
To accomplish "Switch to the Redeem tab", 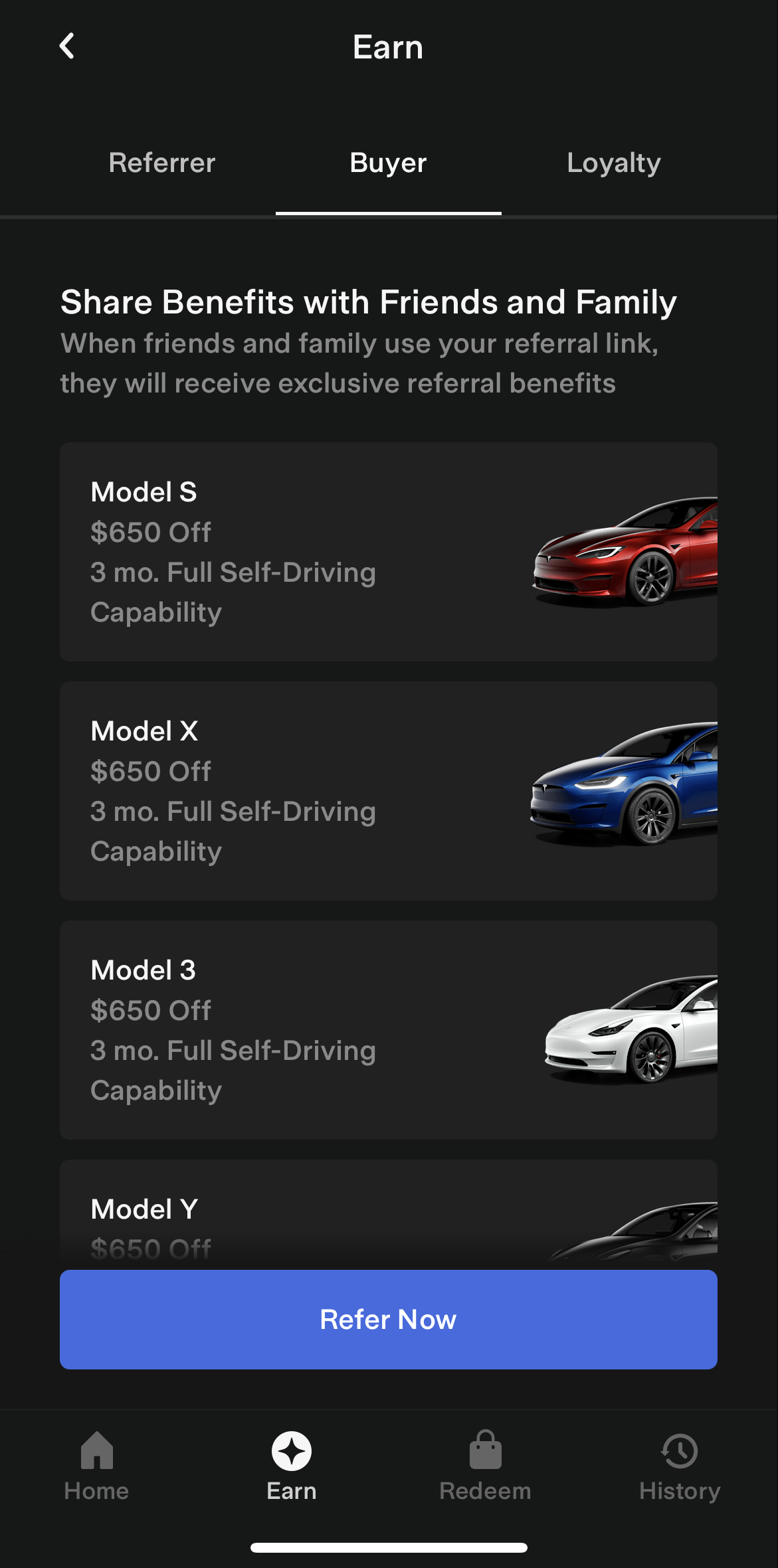I will (486, 1466).
